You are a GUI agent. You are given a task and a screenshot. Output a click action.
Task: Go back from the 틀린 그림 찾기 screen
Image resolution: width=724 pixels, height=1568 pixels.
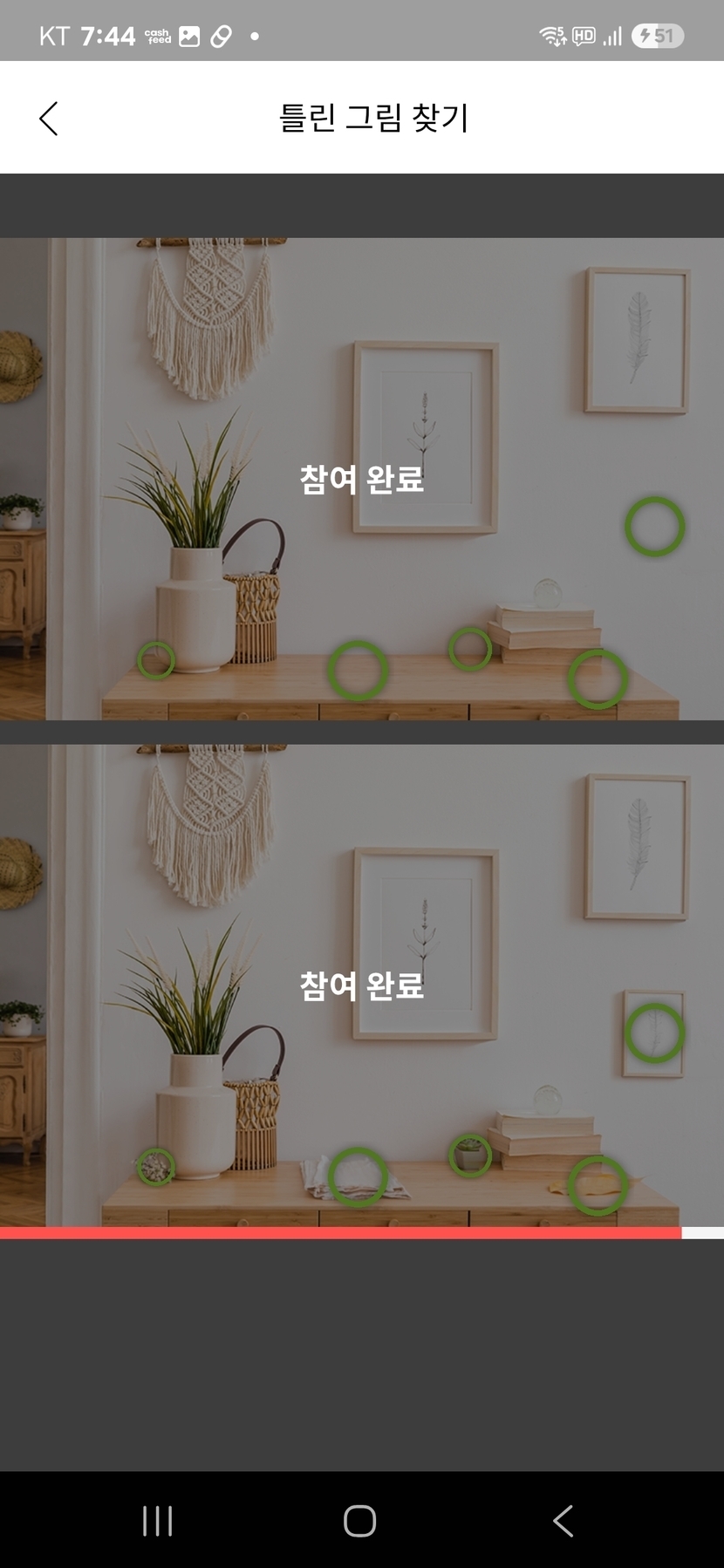[x=49, y=119]
